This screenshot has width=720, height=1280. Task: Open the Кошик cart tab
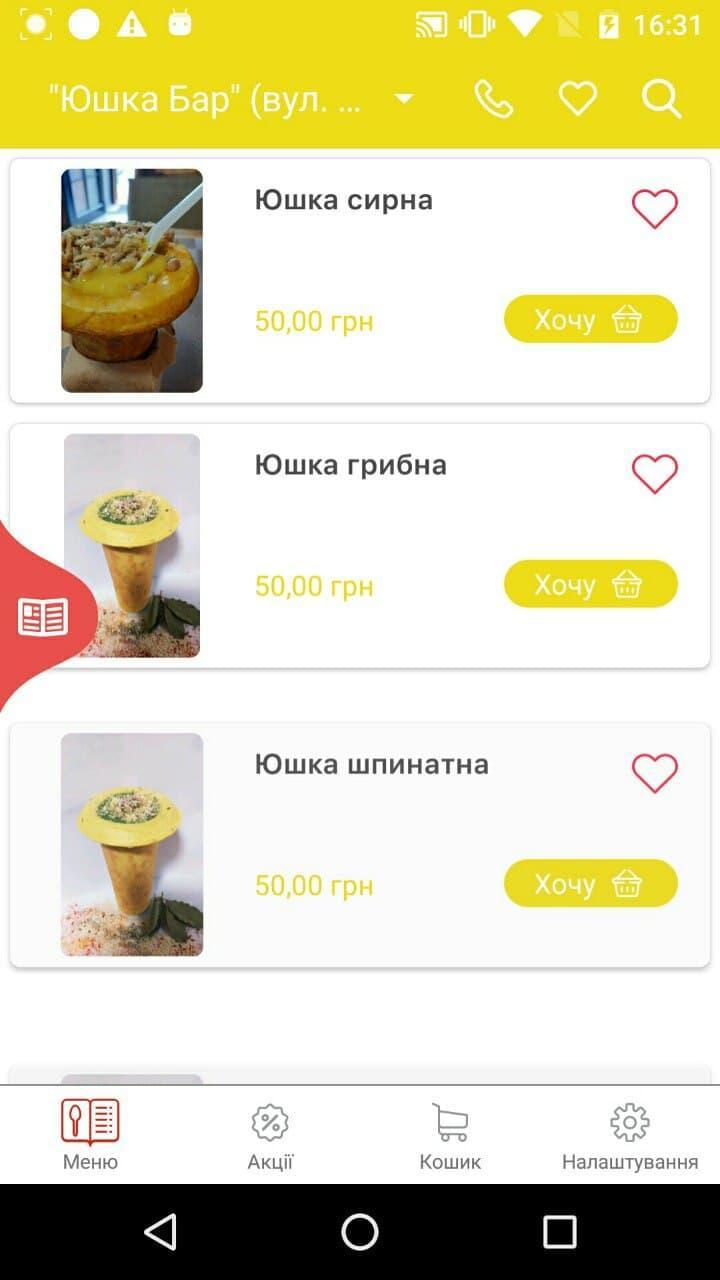coord(450,1135)
